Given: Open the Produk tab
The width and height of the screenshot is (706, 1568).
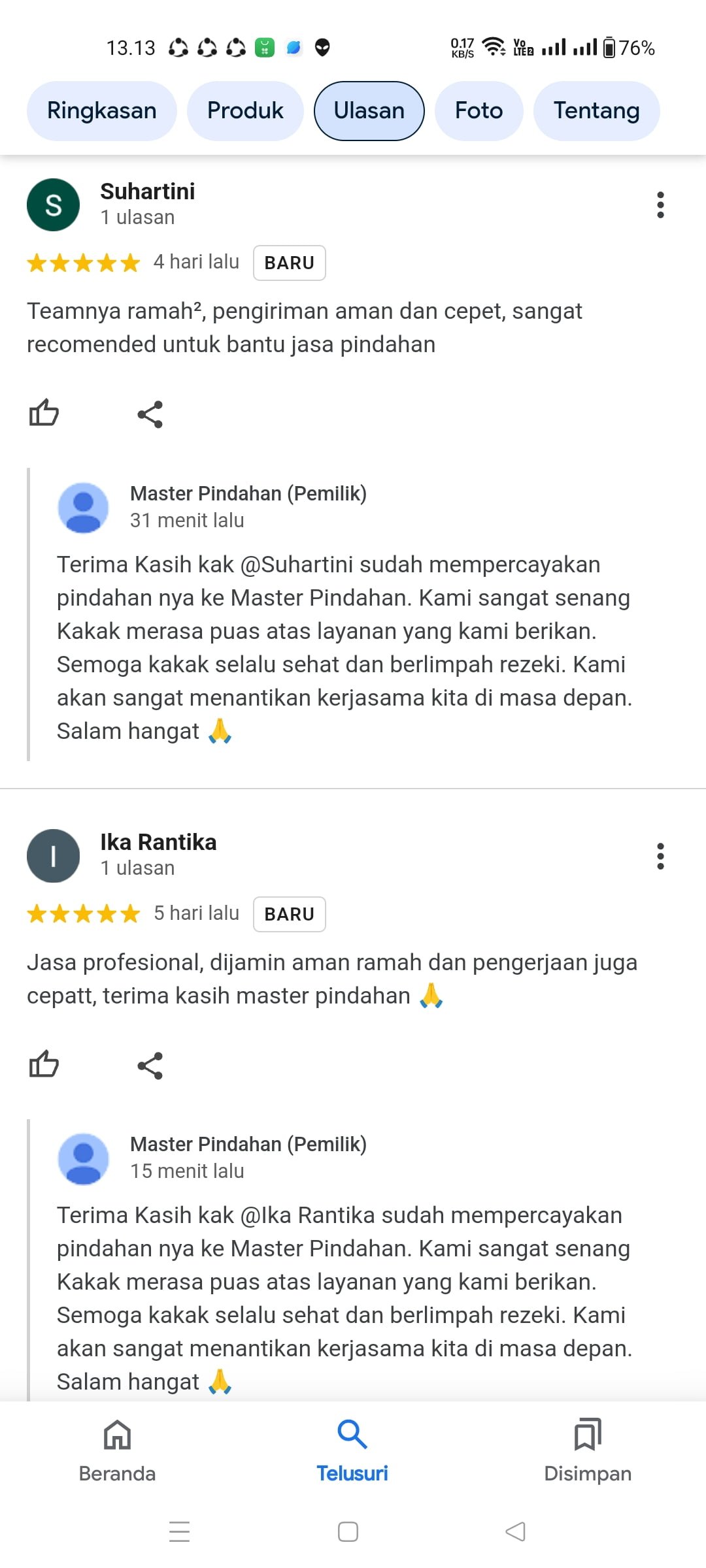Looking at the screenshot, I should (x=245, y=110).
